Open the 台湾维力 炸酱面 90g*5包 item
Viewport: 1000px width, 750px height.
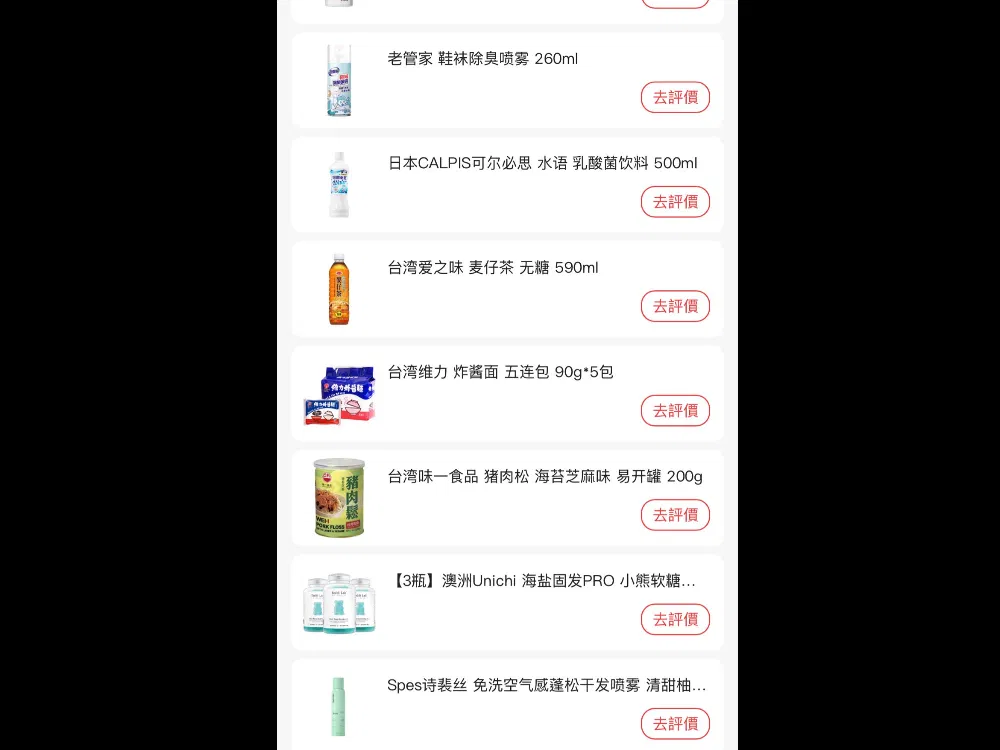[x=500, y=372]
